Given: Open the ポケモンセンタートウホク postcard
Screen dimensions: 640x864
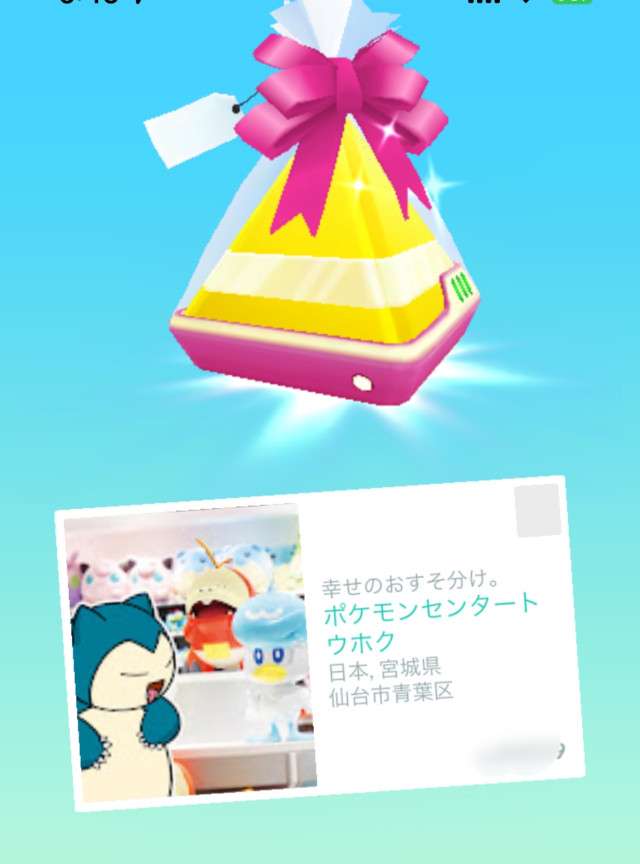Looking at the screenshot, I should [x=320, y=645].
